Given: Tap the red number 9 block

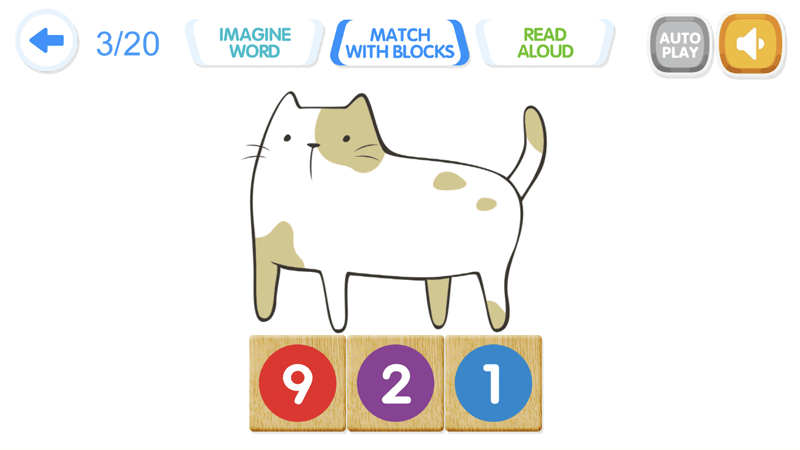Looking at the screenshot, I should 297,383.
